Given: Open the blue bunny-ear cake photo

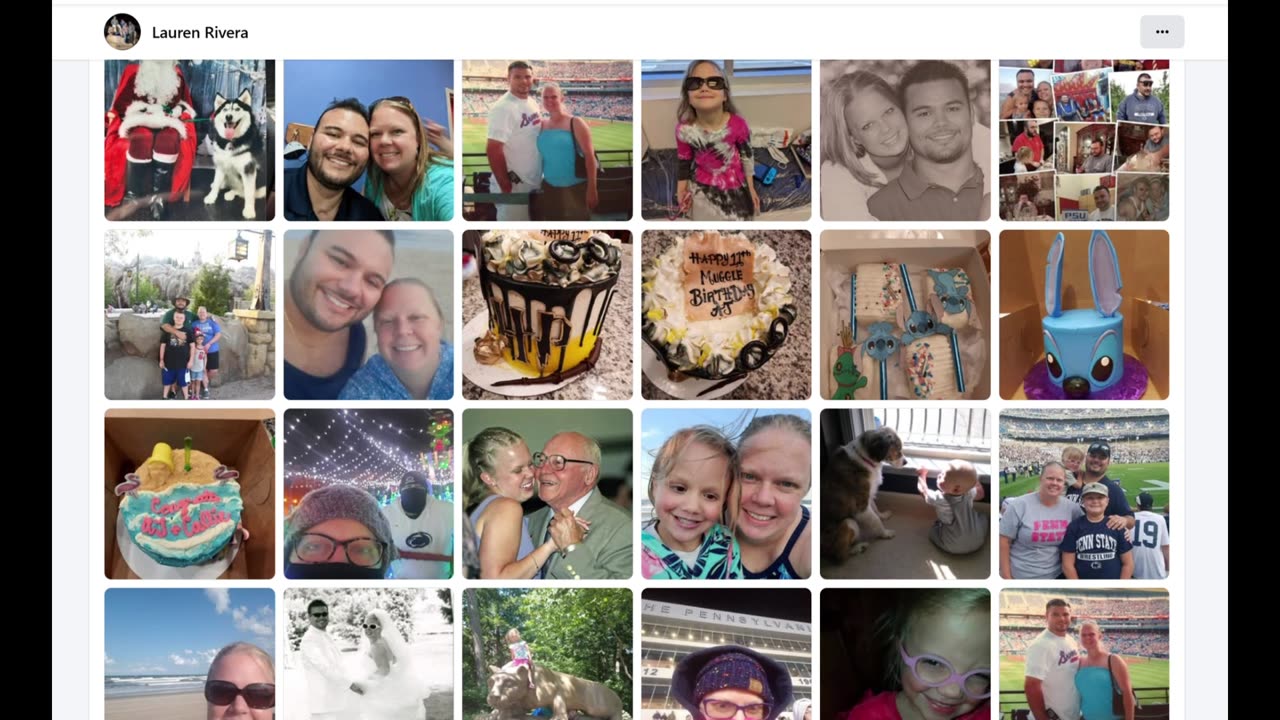Looking at the screenshot, I should (x=1083, y=315).
